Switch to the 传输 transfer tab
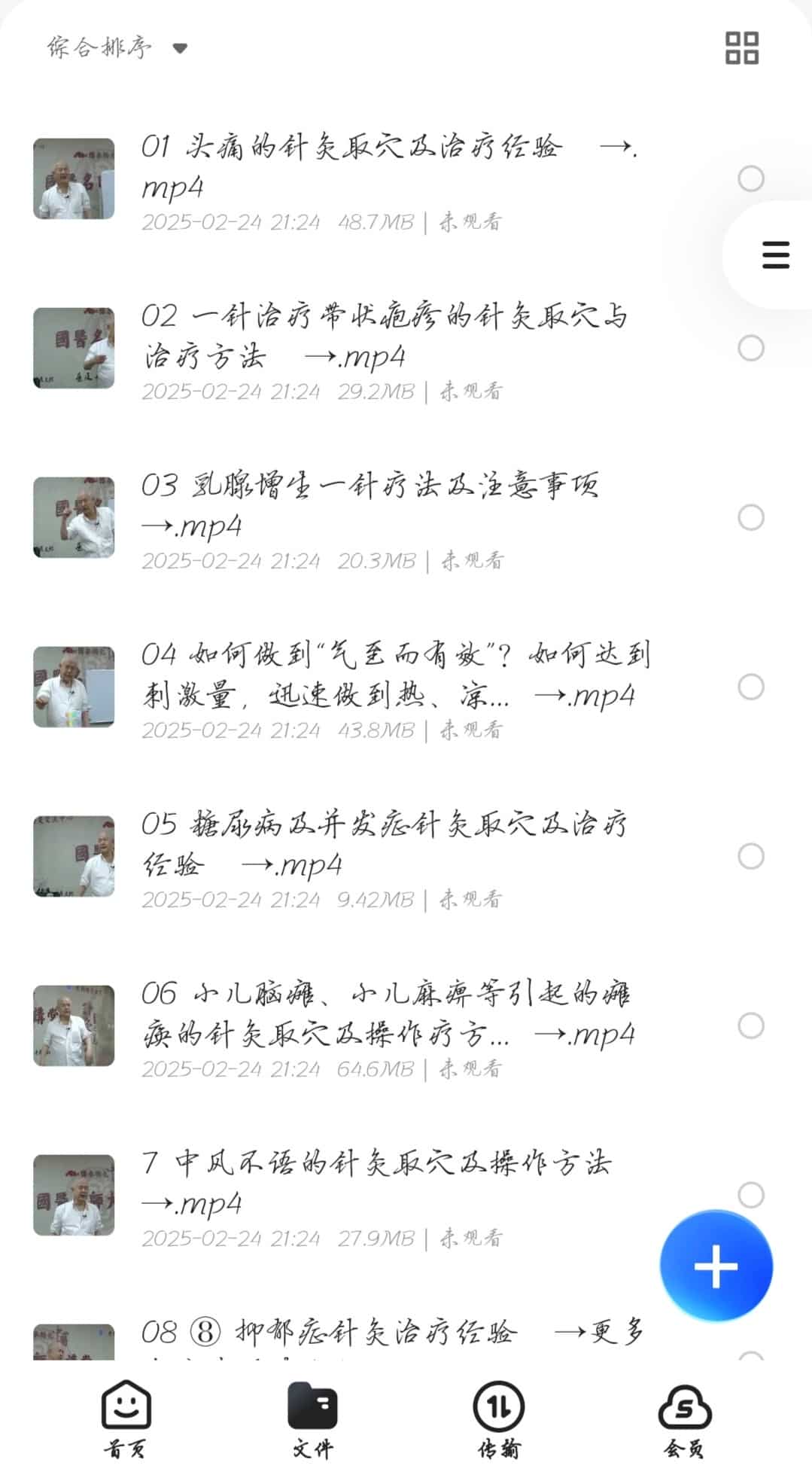The height and width of the screenshot is (1481, 812). pyautogui.click(x=499, y=1419)
